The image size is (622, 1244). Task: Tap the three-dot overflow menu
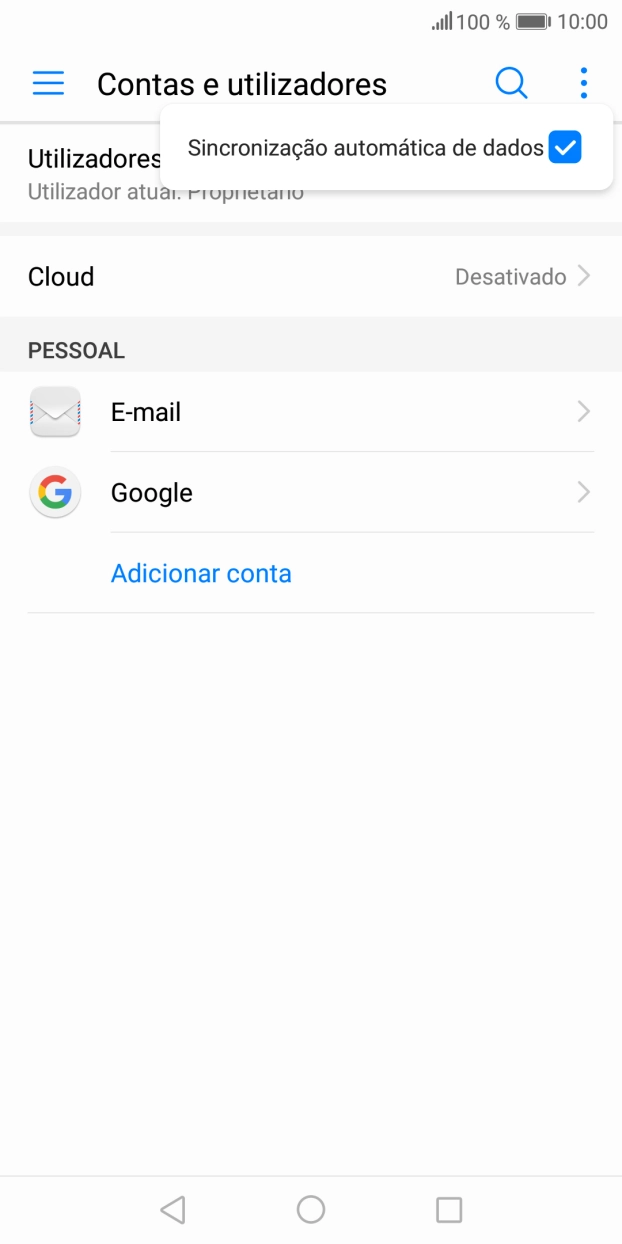point(583,83)
